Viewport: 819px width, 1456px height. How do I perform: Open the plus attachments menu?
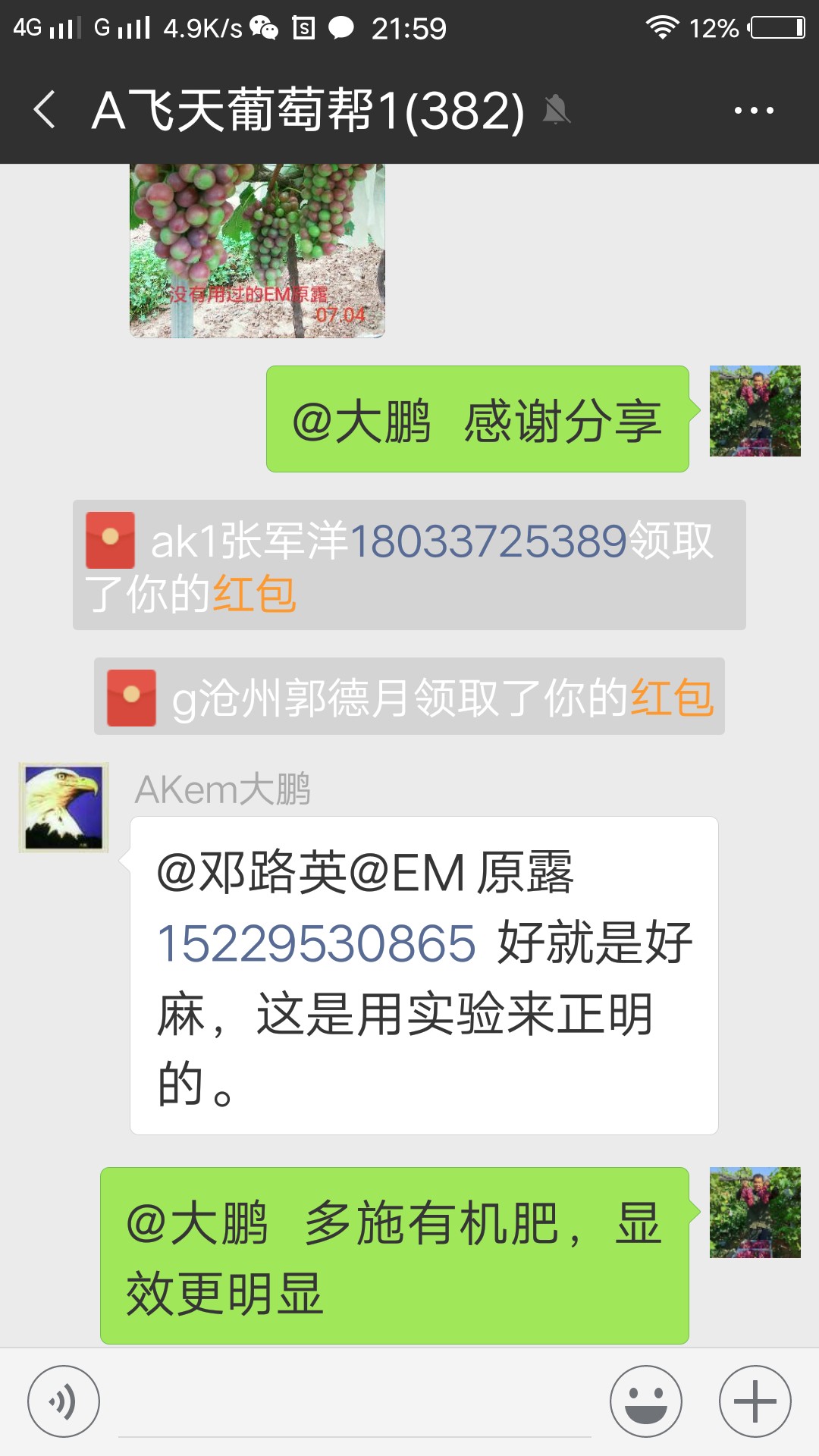[x=755, y=1401]
